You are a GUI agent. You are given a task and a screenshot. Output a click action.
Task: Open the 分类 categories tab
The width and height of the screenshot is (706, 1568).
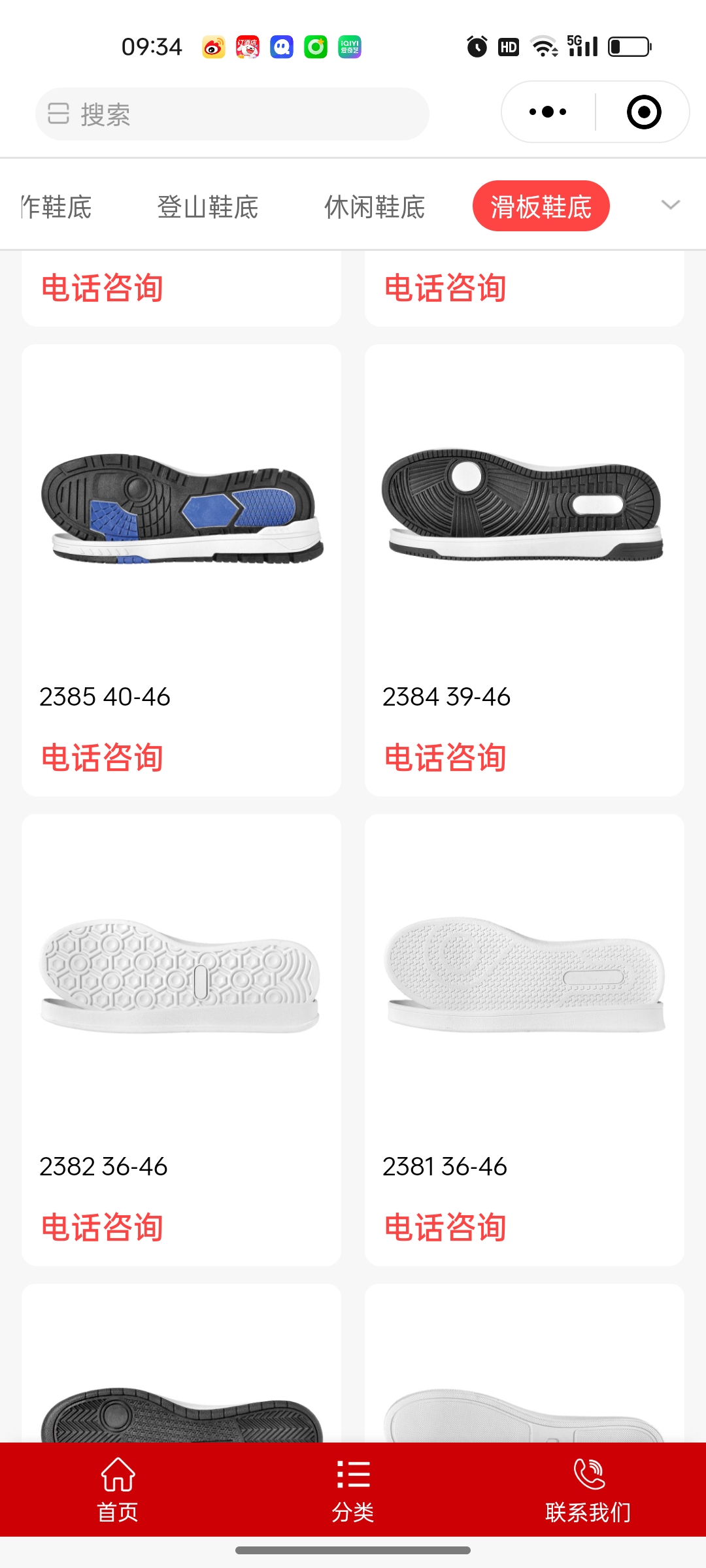point(353,1490)
